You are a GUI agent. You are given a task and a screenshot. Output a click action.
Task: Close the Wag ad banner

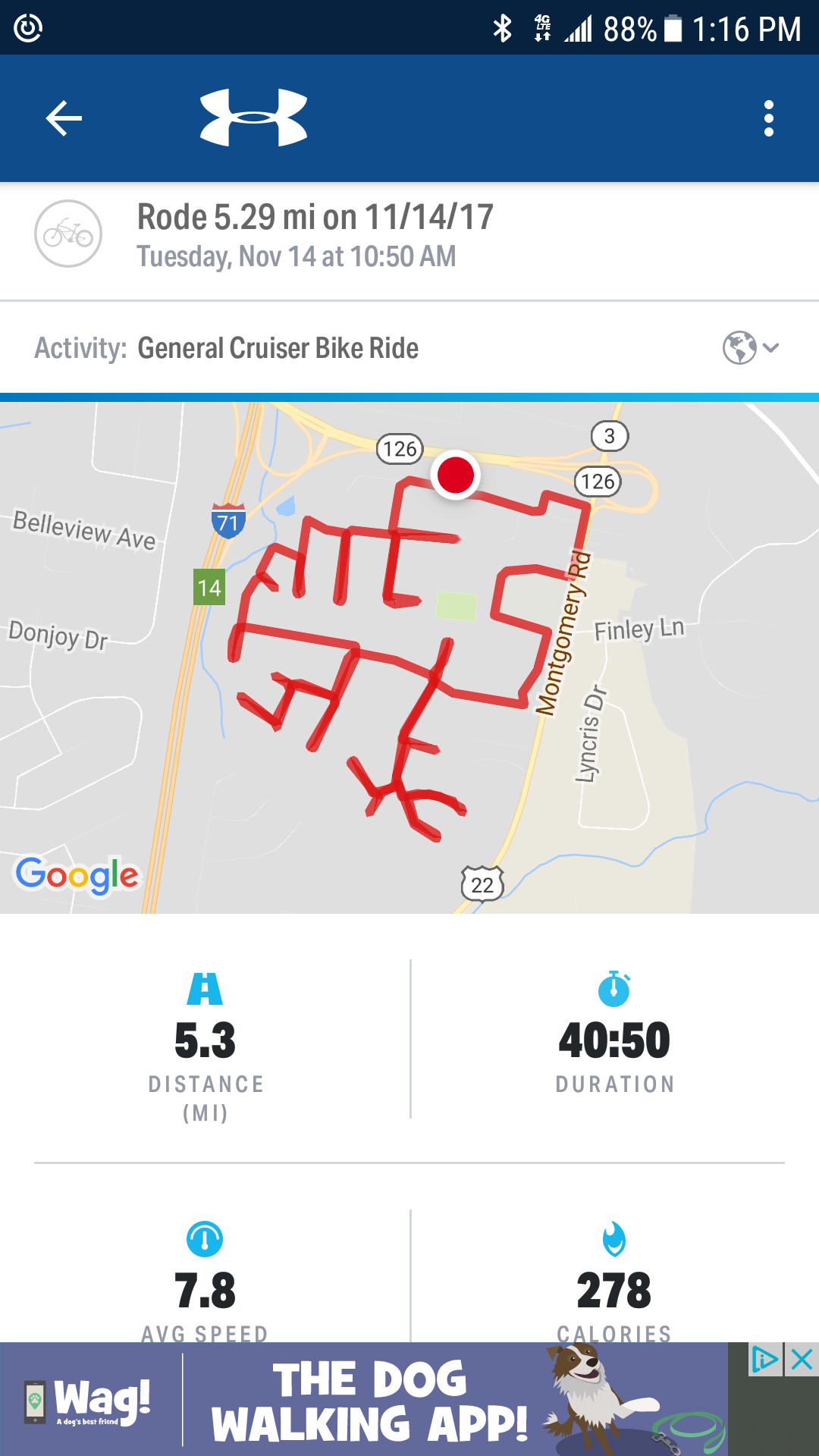point(802,1360)
